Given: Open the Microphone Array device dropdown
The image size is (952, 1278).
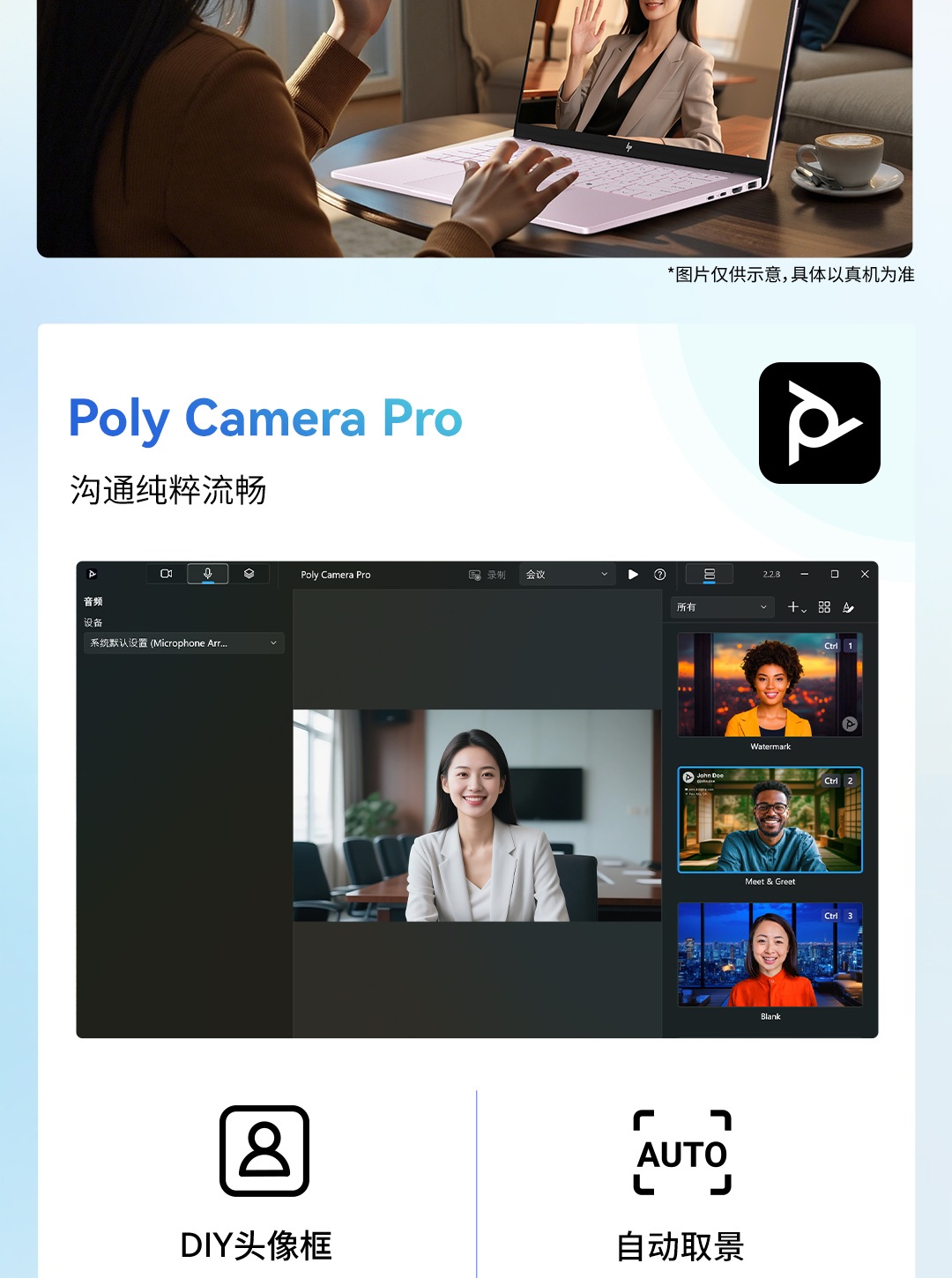Looking at the screenshot, I should tap(184, 643).
